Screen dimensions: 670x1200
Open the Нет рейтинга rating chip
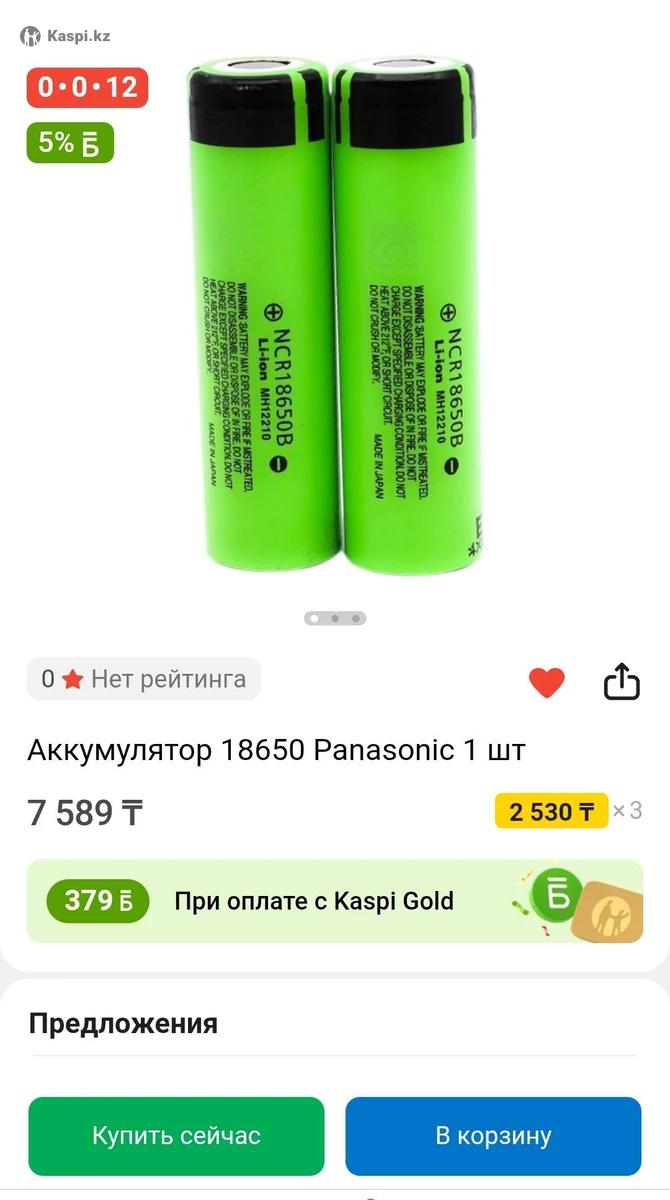click(x=143, y=679)
